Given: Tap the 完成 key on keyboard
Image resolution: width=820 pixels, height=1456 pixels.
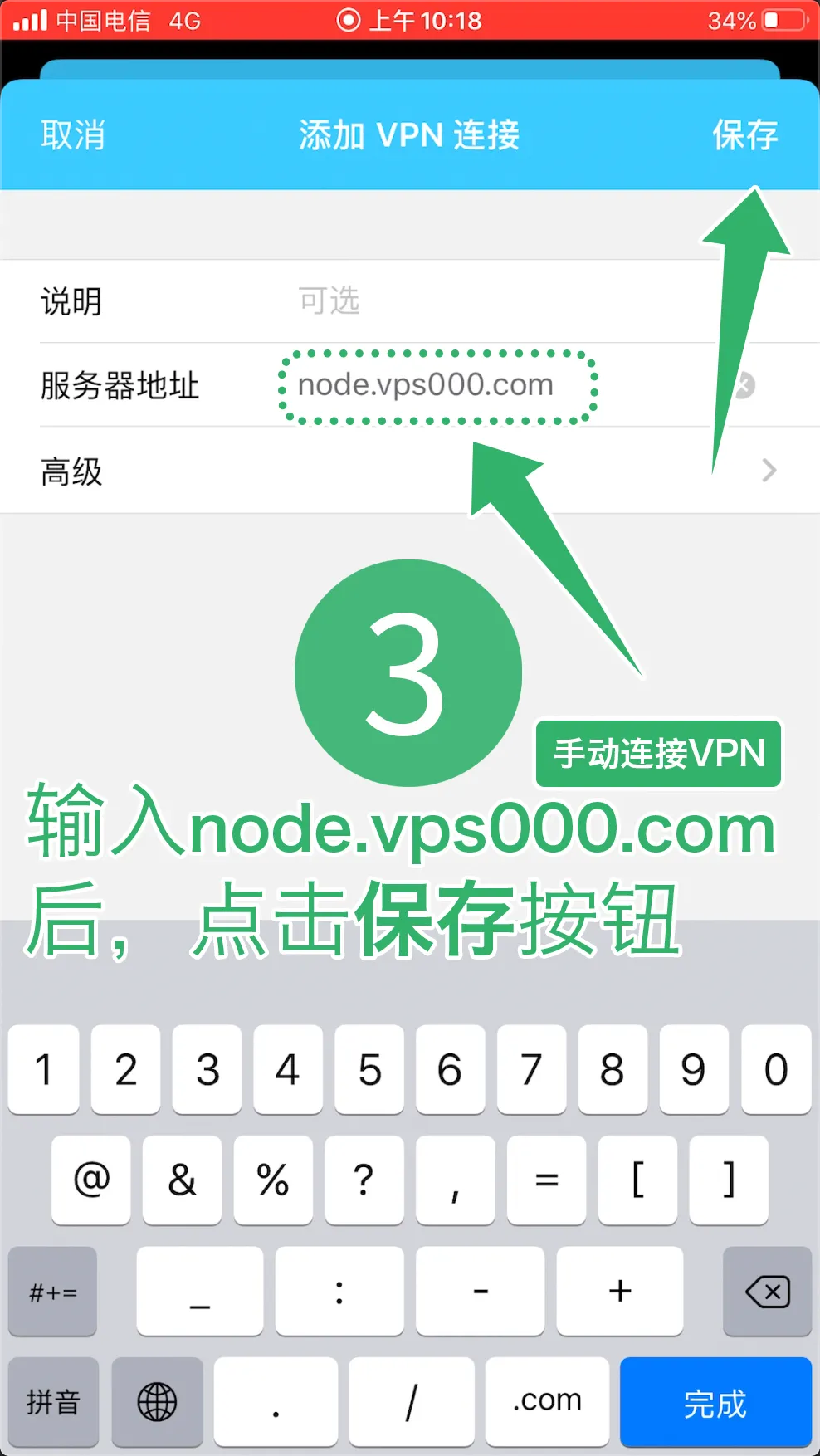Looking at the screenshot, I should pos(715,1402).
